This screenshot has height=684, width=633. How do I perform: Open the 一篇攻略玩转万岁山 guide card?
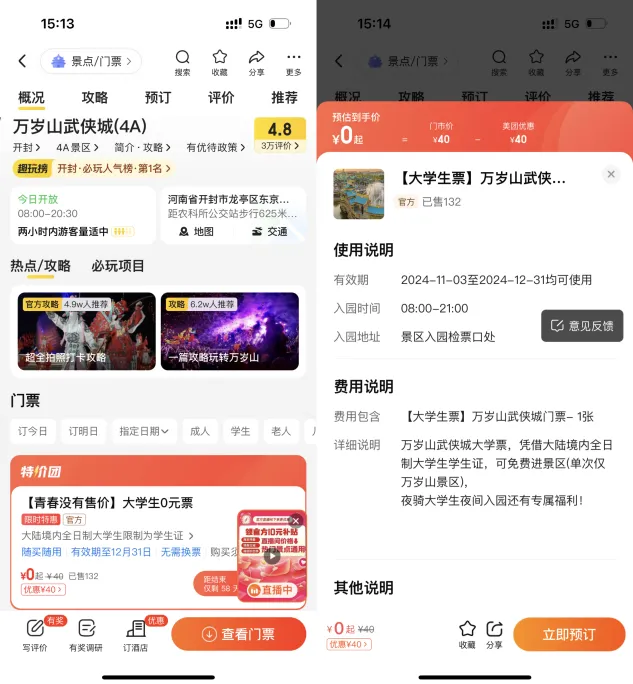(x=229, y=331)
